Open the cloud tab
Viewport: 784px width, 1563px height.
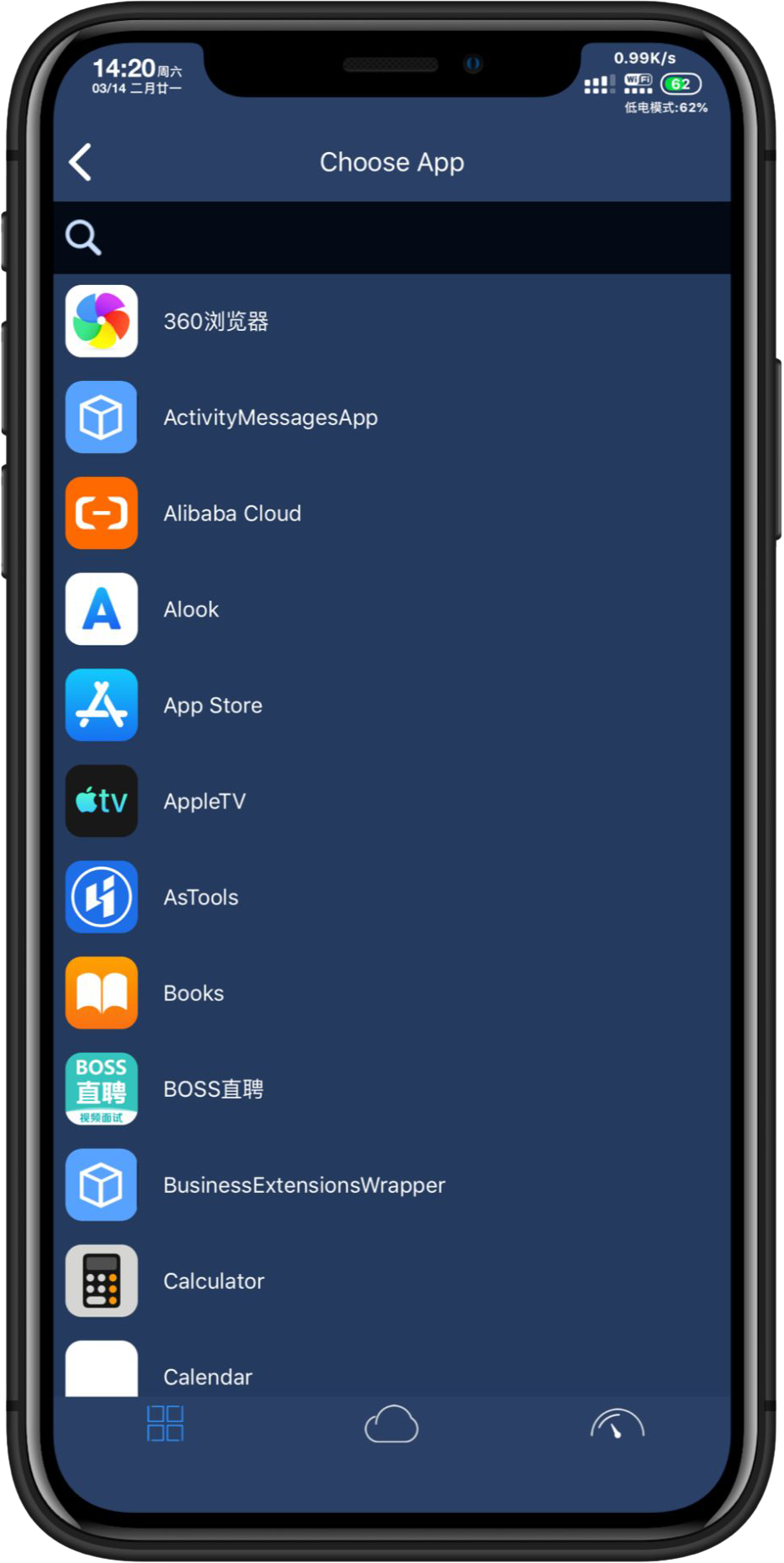[x=392, y=1424]
